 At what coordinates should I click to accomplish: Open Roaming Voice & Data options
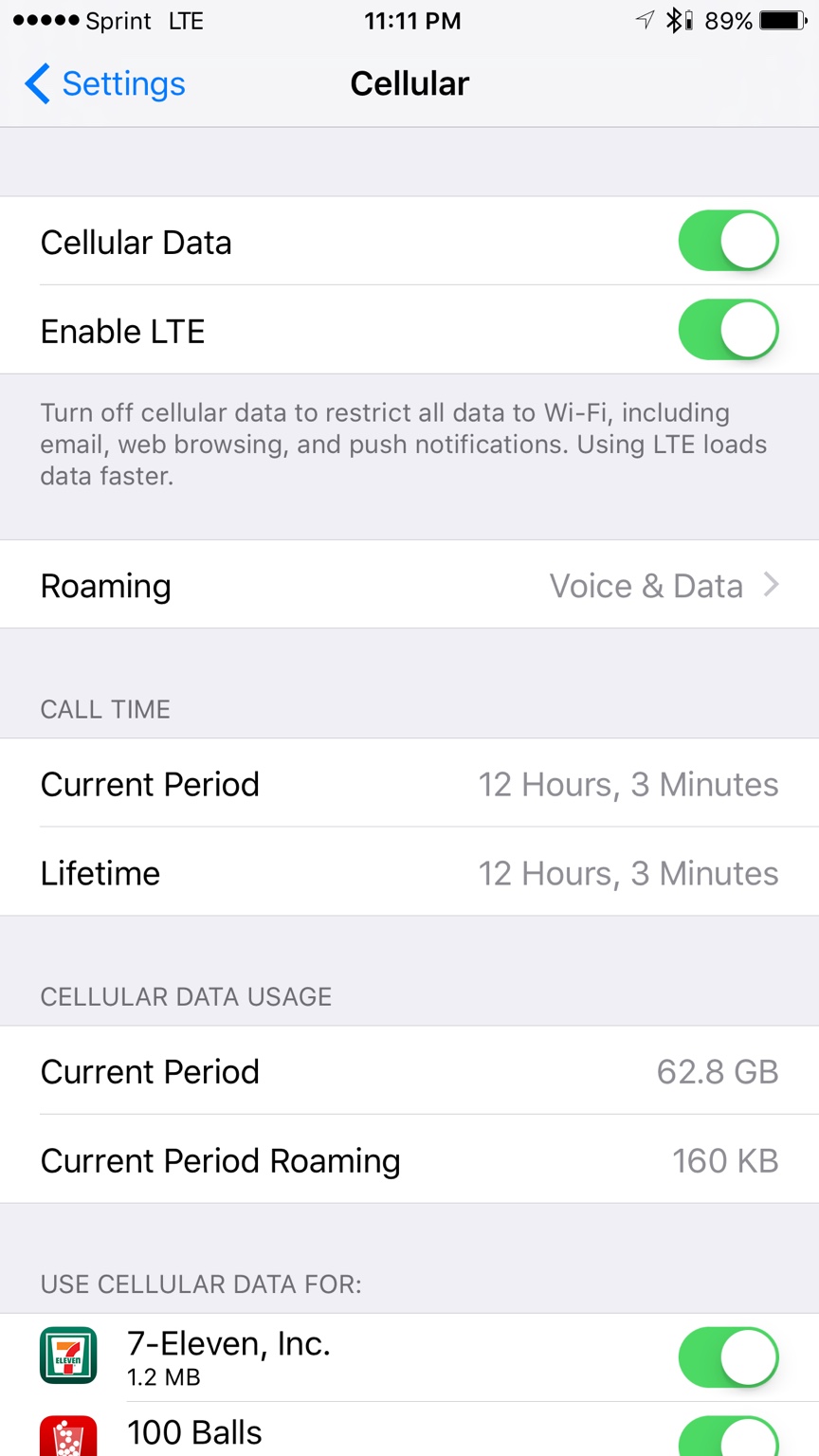click(x=409, y=585)
